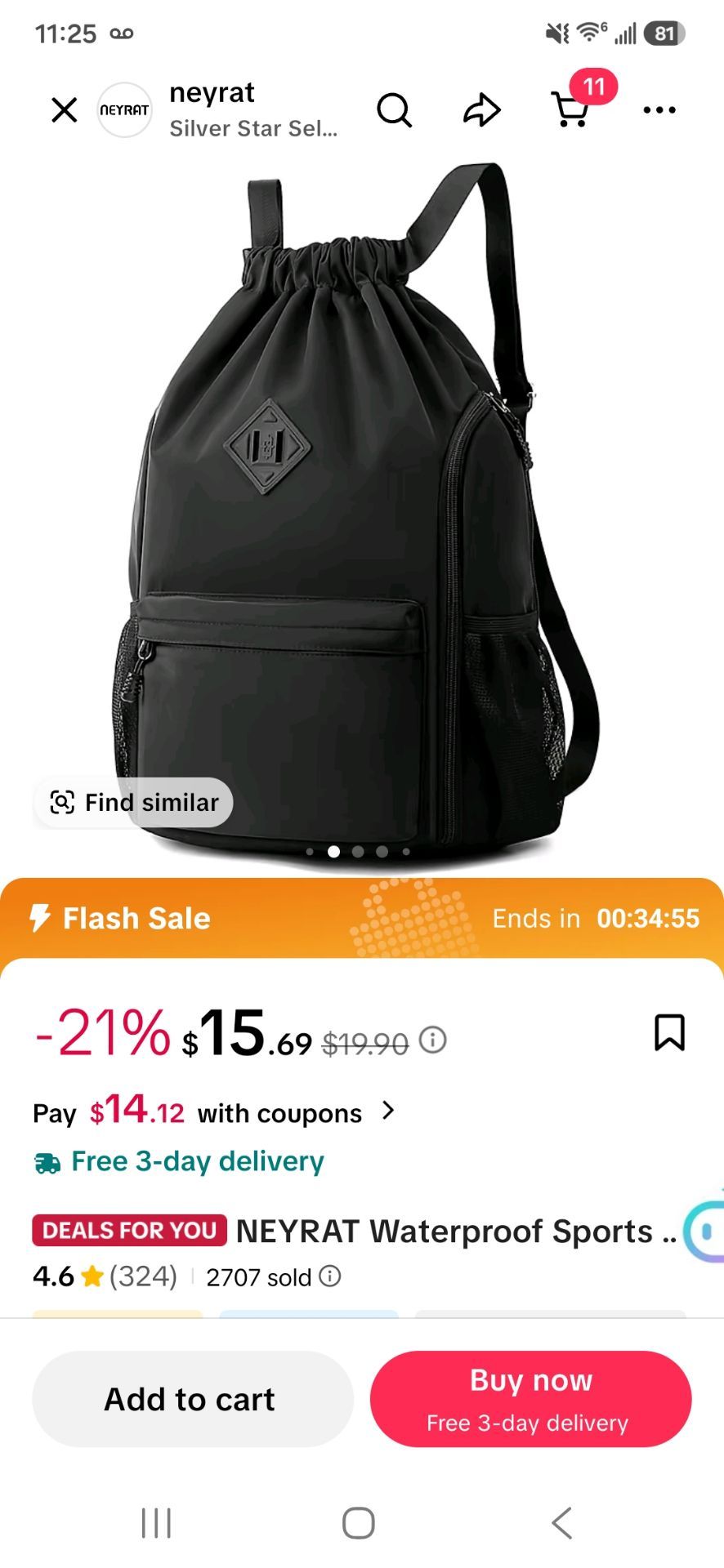Screen dimensions: 724x1568
Task: Open the three-dot overflow menu
Action: pos(659,109)
